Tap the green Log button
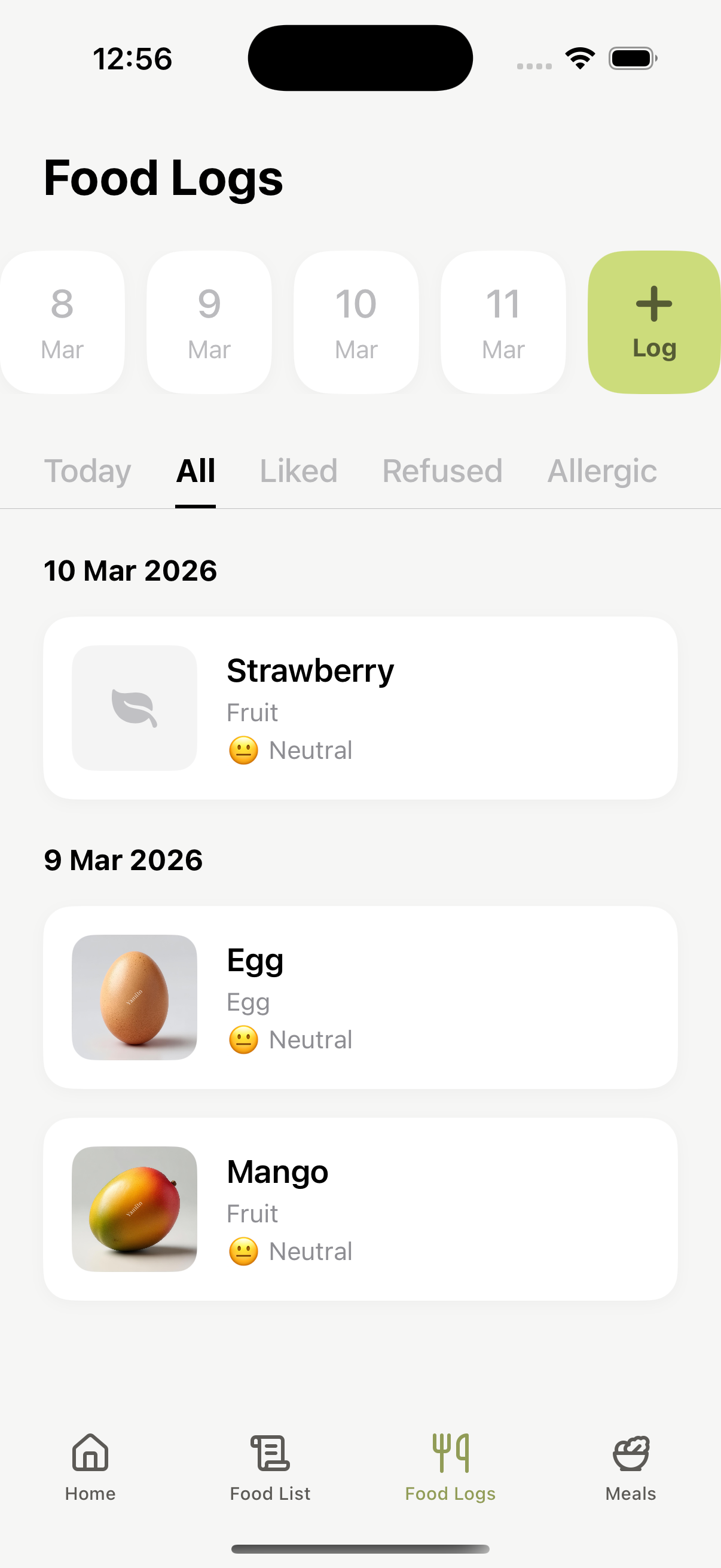The image size is (721, 1568). (x=653, y=321)
